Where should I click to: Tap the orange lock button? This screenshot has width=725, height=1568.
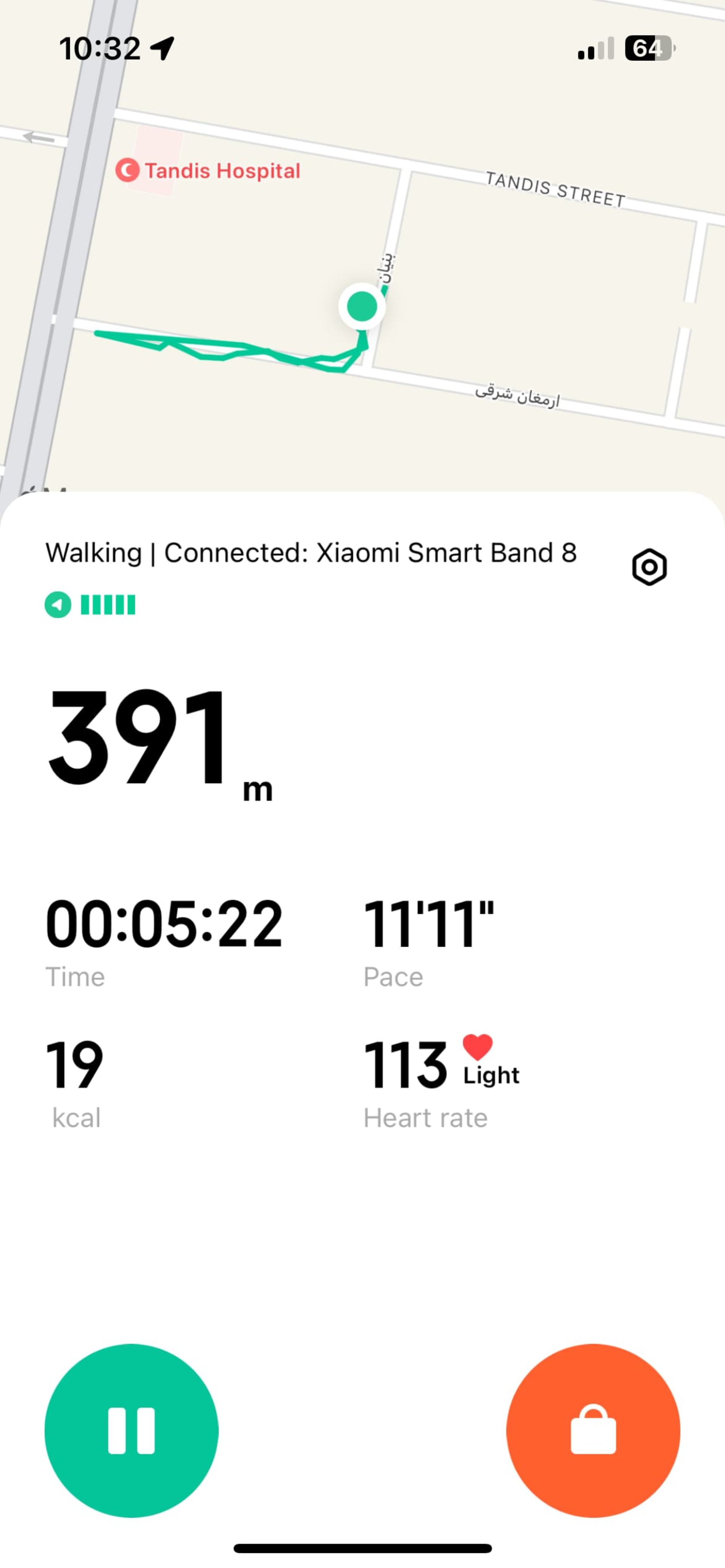593,1430
